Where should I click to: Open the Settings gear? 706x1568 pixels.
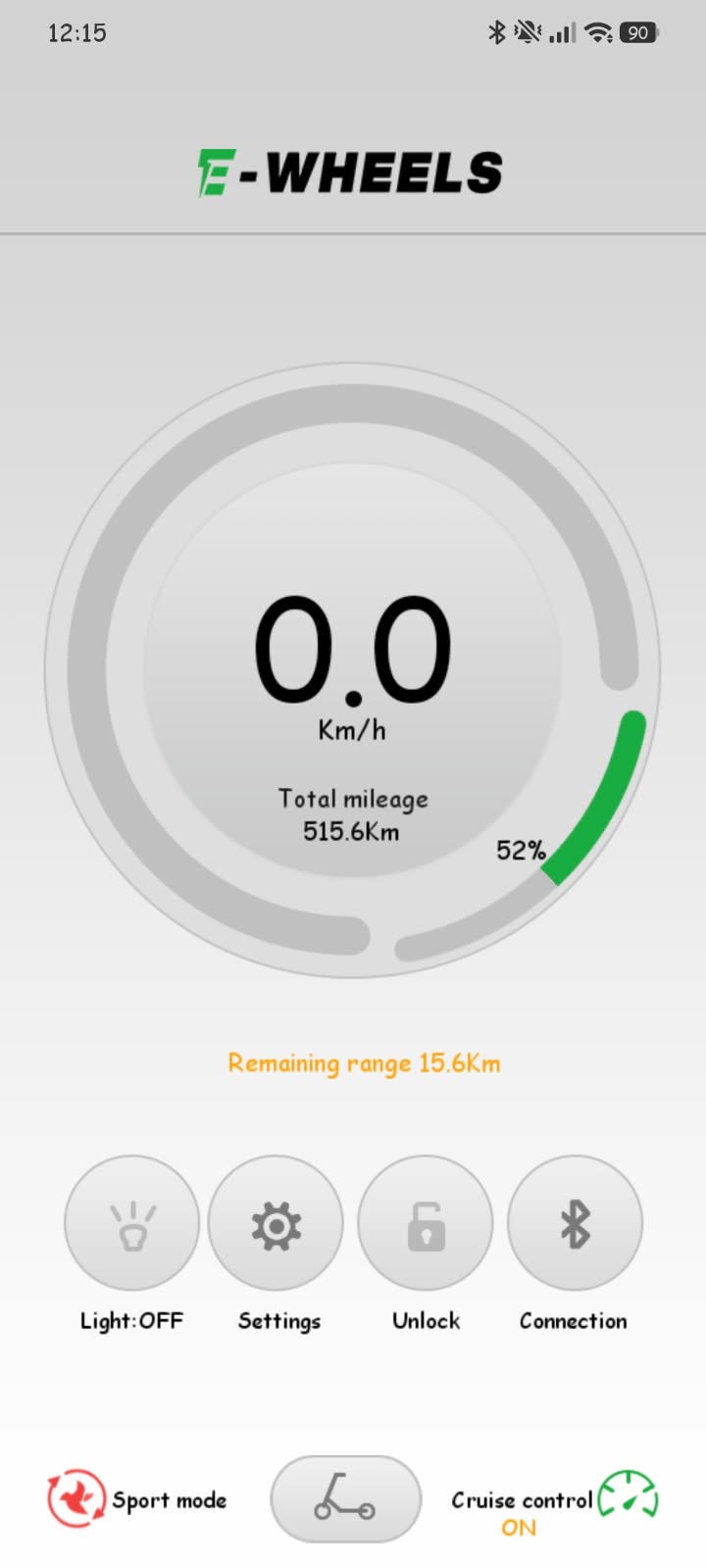(x=277, y=1223)
